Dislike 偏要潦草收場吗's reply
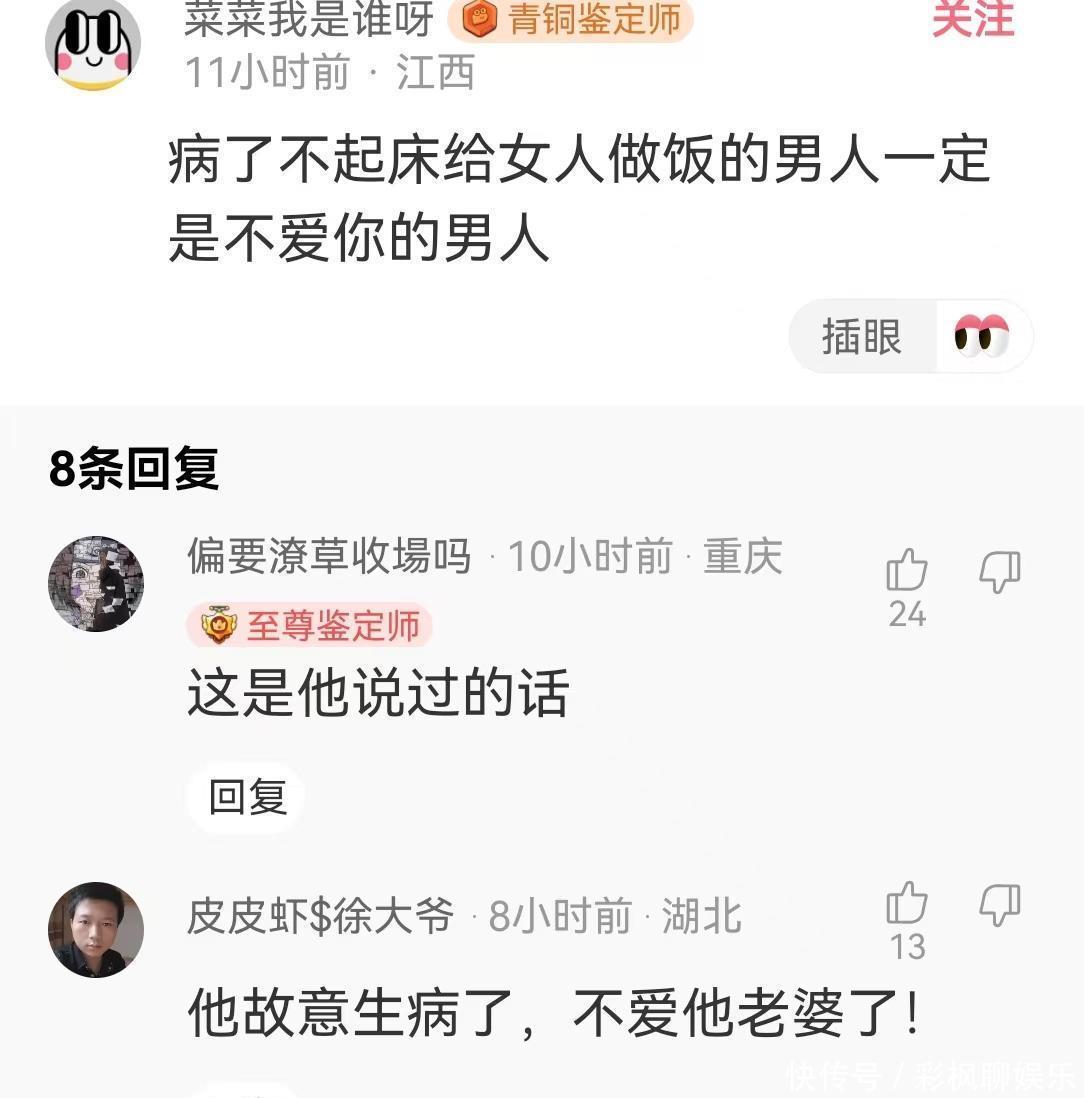The image size is (1084, 1098). [999, 571]
